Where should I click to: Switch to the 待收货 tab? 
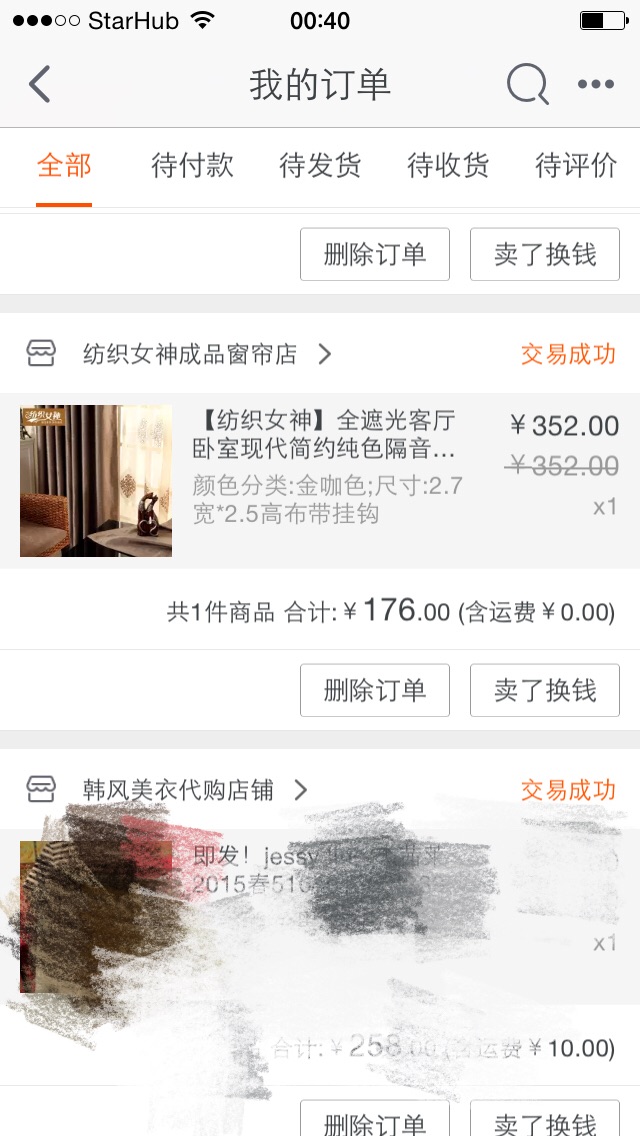pyautogui.click(x=448, y=165)
